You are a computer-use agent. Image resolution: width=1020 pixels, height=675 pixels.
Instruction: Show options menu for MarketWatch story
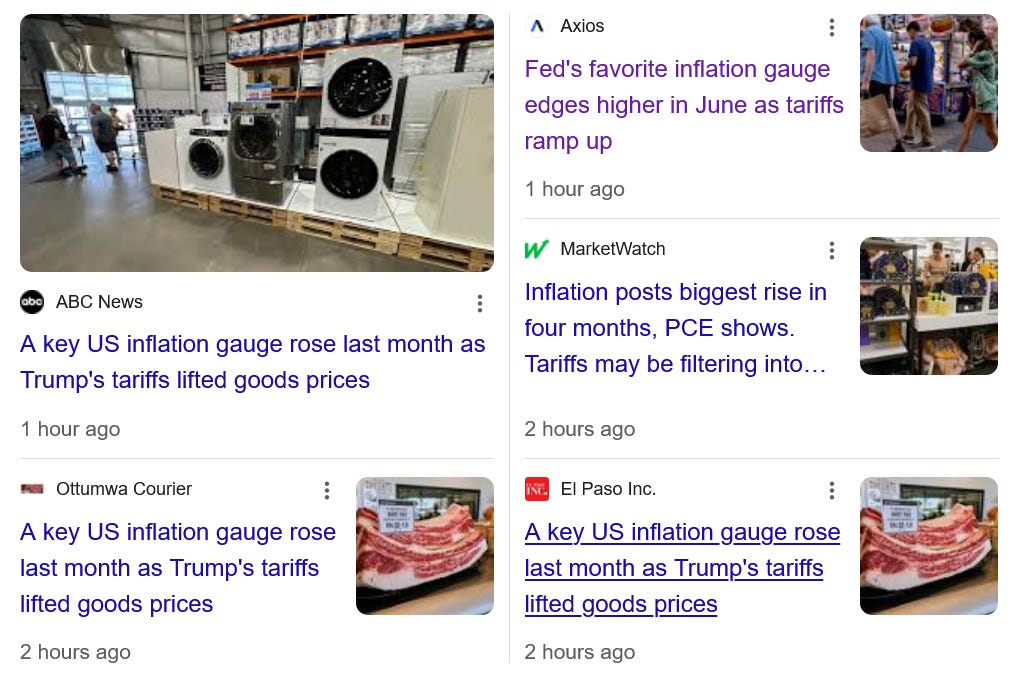(x=831, y=250)
